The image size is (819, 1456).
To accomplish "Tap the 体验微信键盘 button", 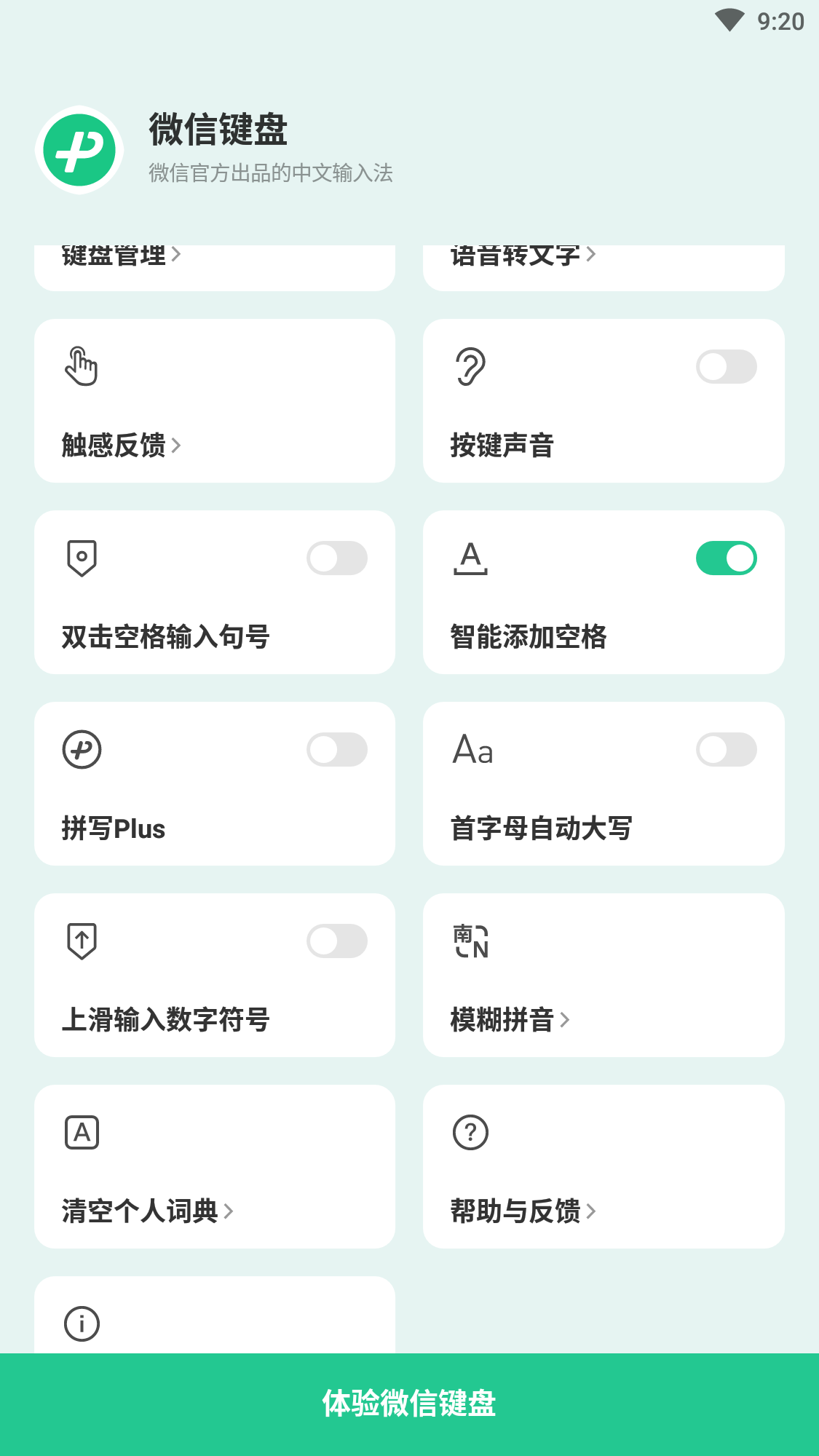I will [x=409, y=1404].
